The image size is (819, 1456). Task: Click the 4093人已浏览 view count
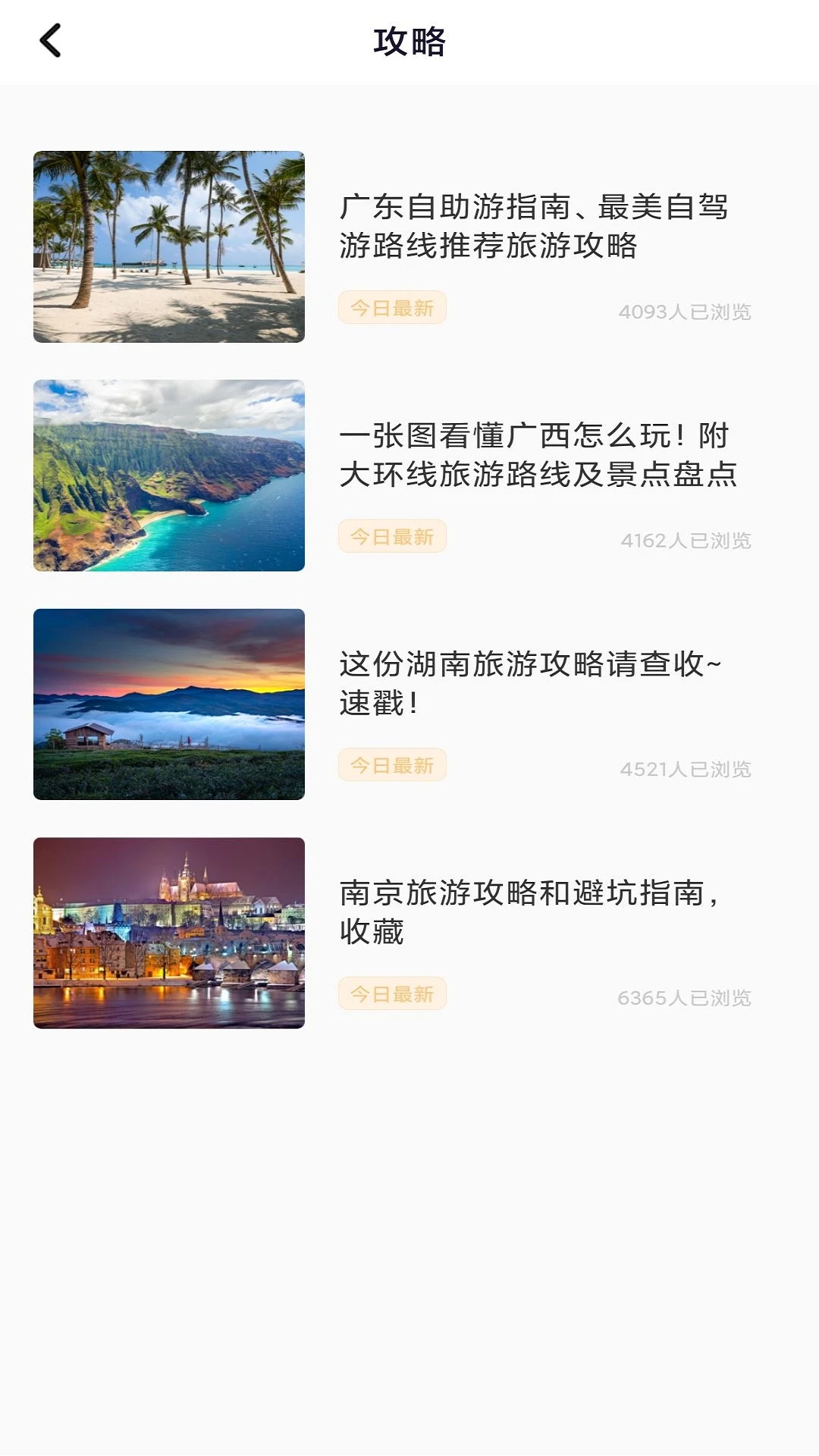686,312
